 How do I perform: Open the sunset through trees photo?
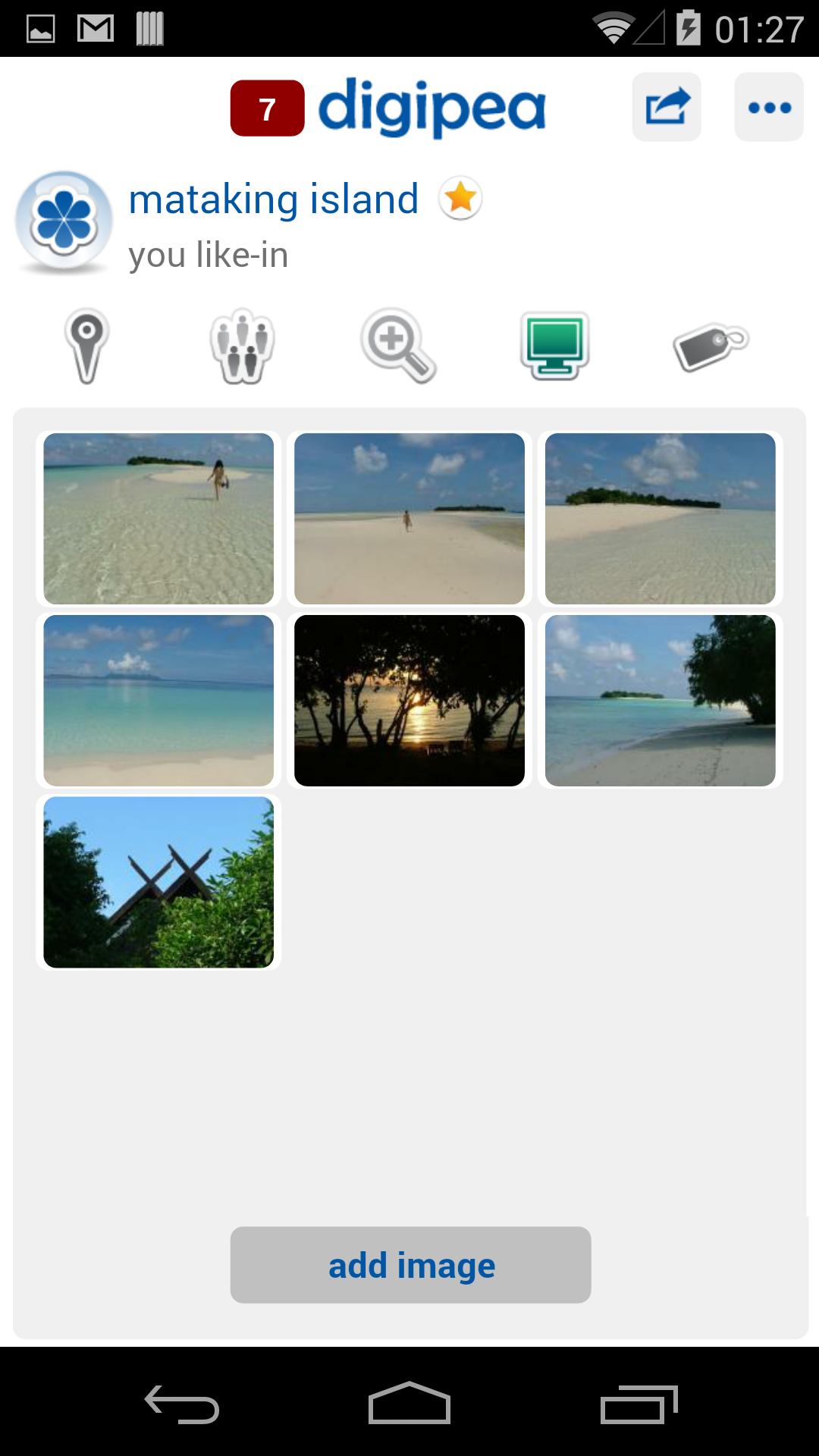point(409,701)
